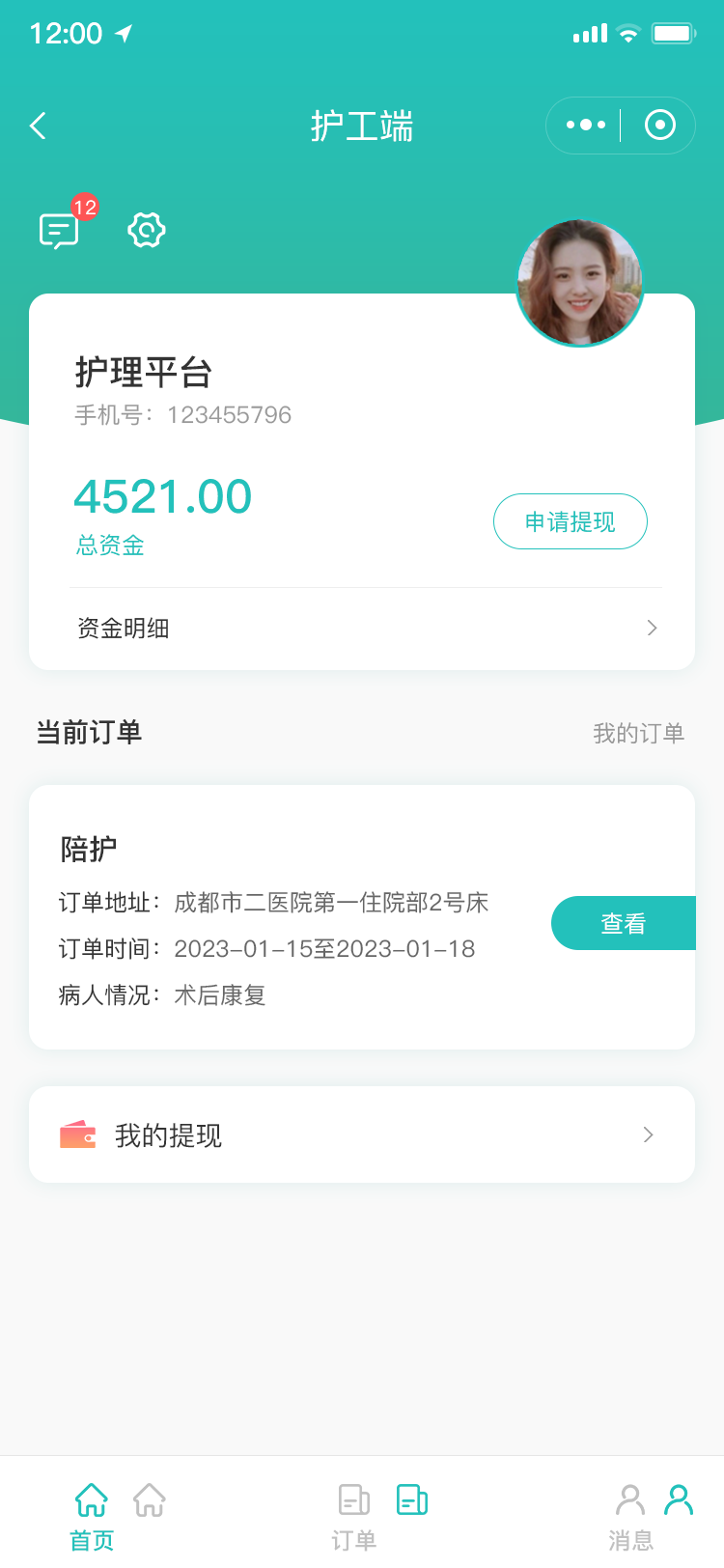Open the 我的订单 link
724x1568 pixels.
tap(638, 734)
